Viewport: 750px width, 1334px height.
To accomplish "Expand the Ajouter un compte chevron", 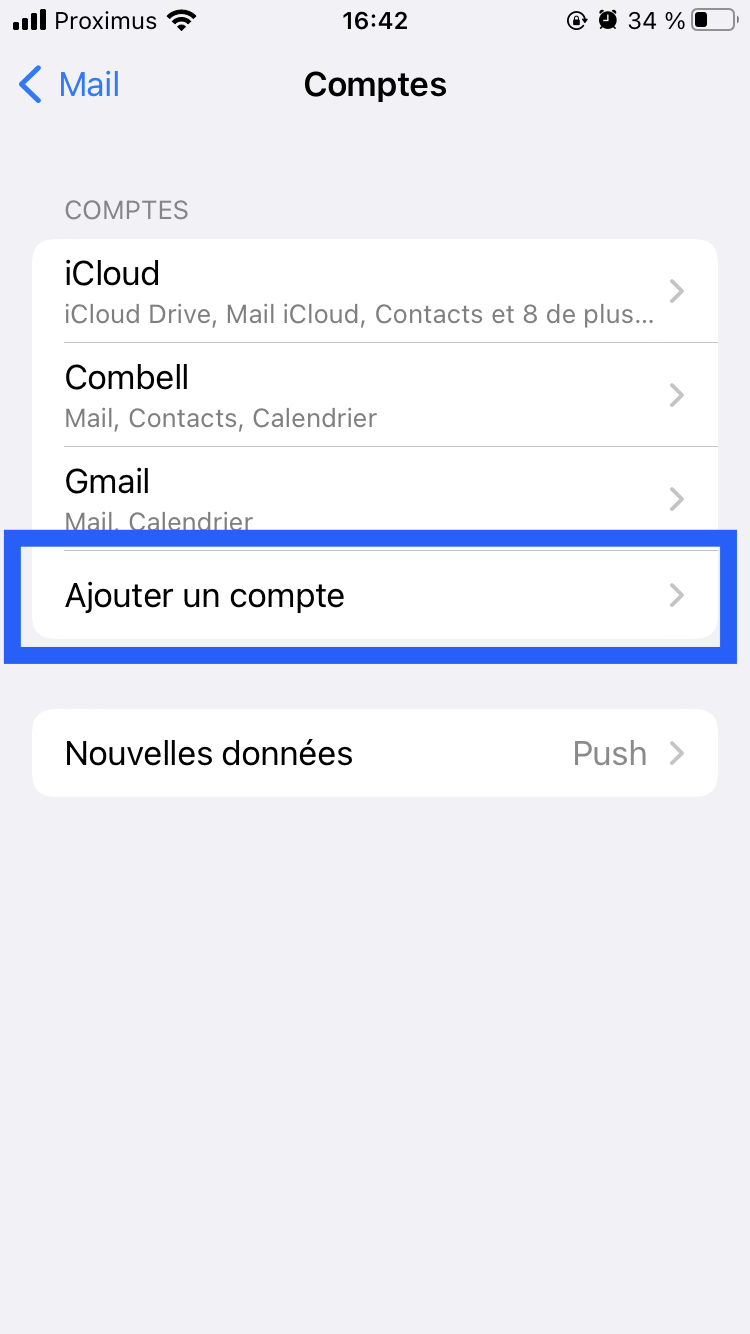I will pyautogui.click(x=676, y=595).
